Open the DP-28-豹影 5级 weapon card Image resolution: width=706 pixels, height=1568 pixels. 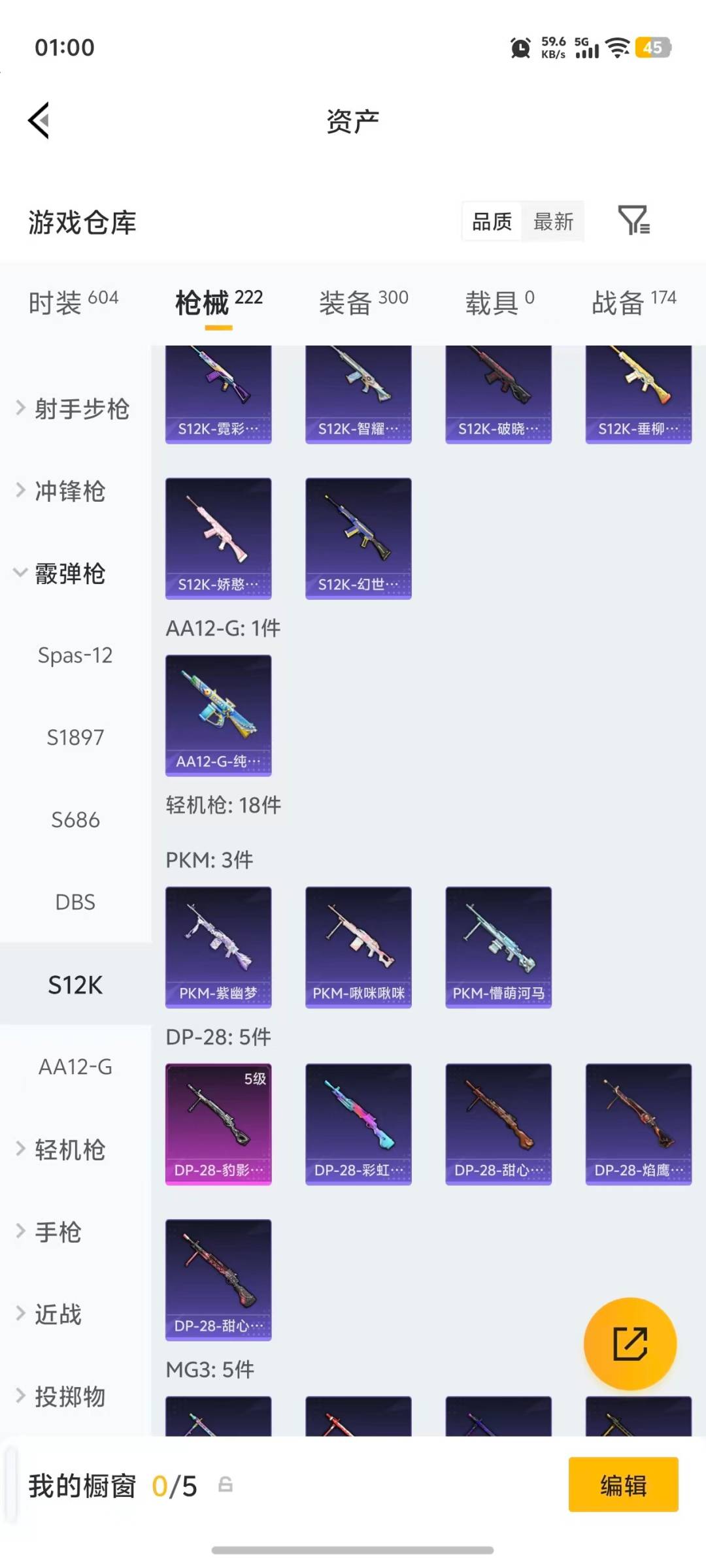tap(218, 1124)
